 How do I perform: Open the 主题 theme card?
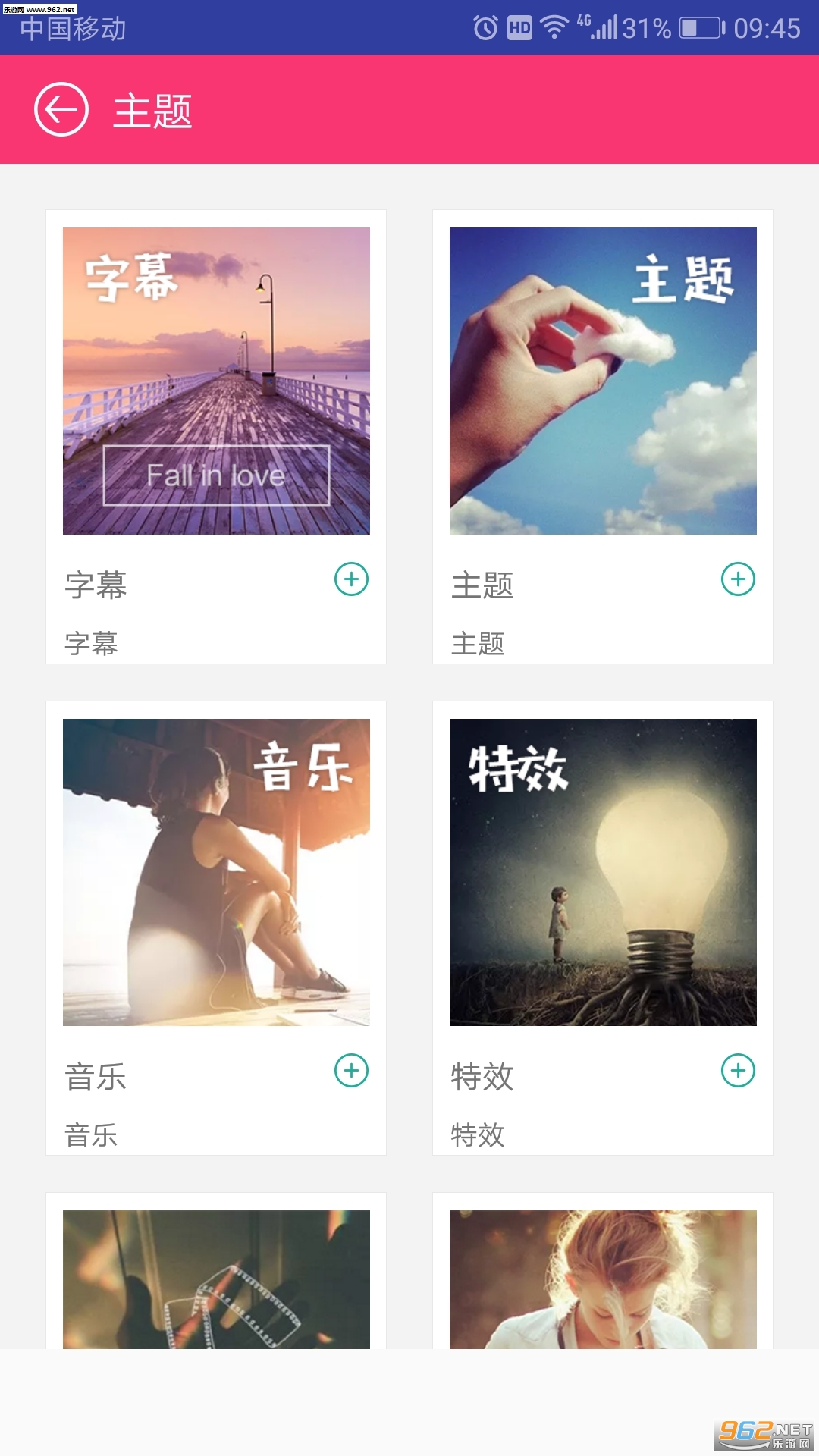coord(603,381)
